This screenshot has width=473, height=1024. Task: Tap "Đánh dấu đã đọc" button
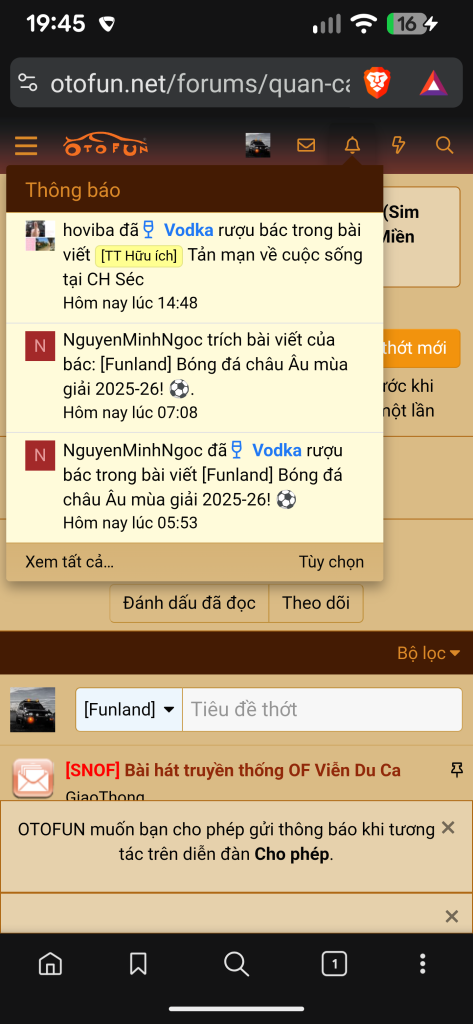pos(189,603)
